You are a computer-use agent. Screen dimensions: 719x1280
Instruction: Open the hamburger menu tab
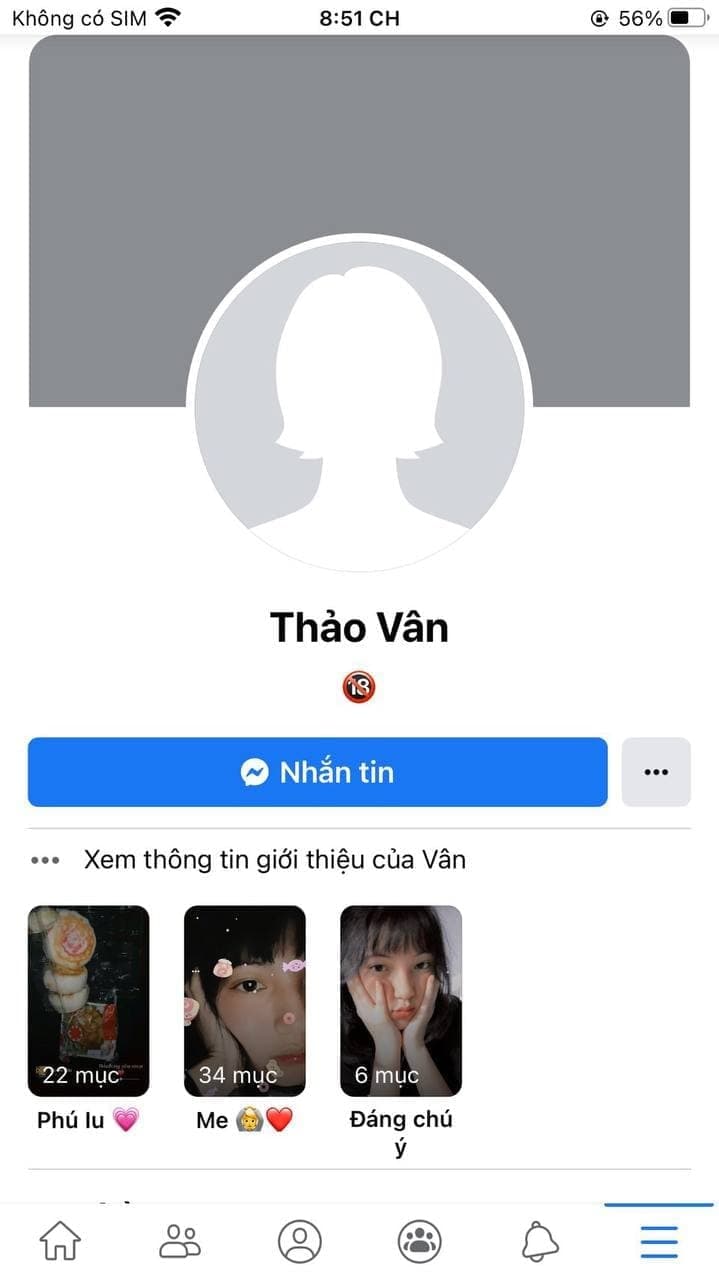tap(659, 1241)
